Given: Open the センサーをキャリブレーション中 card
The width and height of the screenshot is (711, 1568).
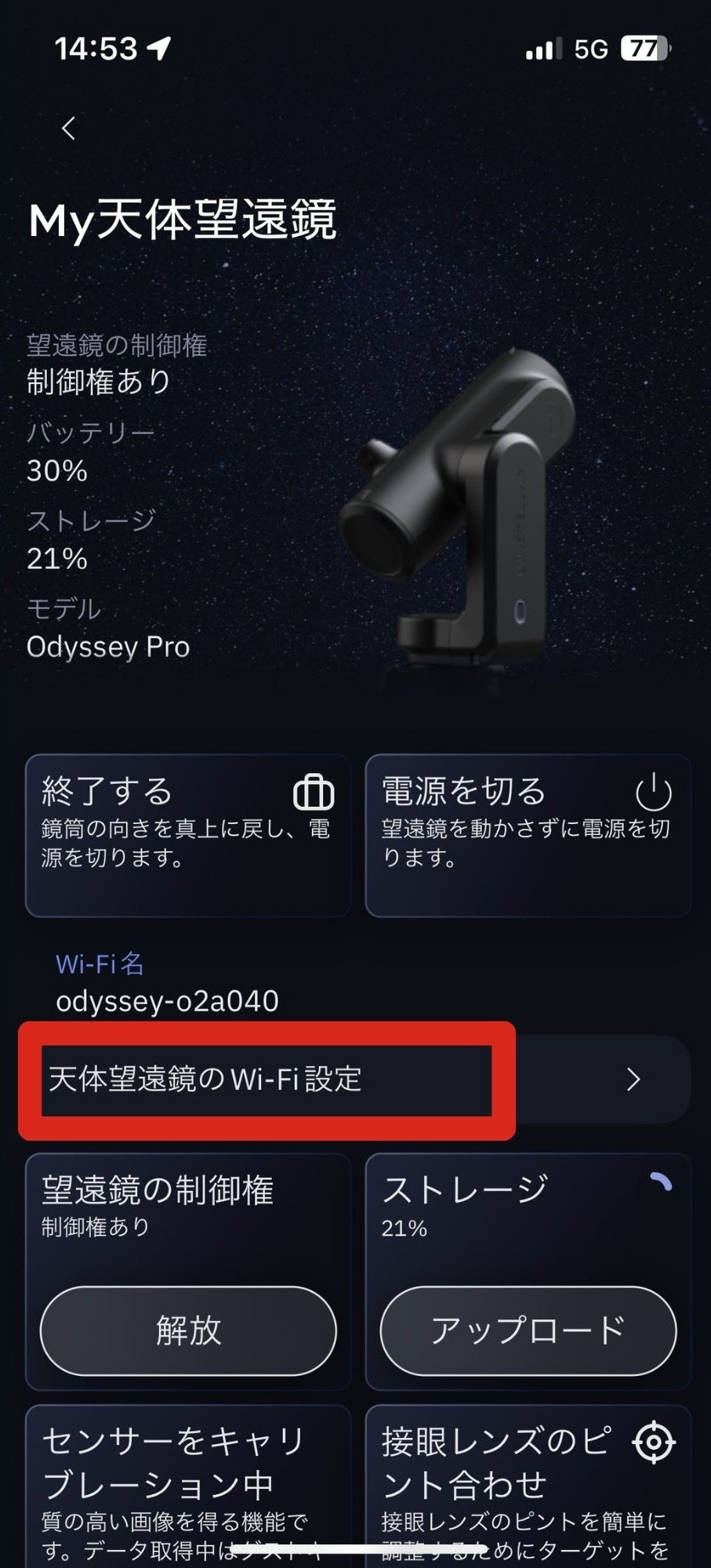Looking at the screenshot, I should coord(188,1486).
